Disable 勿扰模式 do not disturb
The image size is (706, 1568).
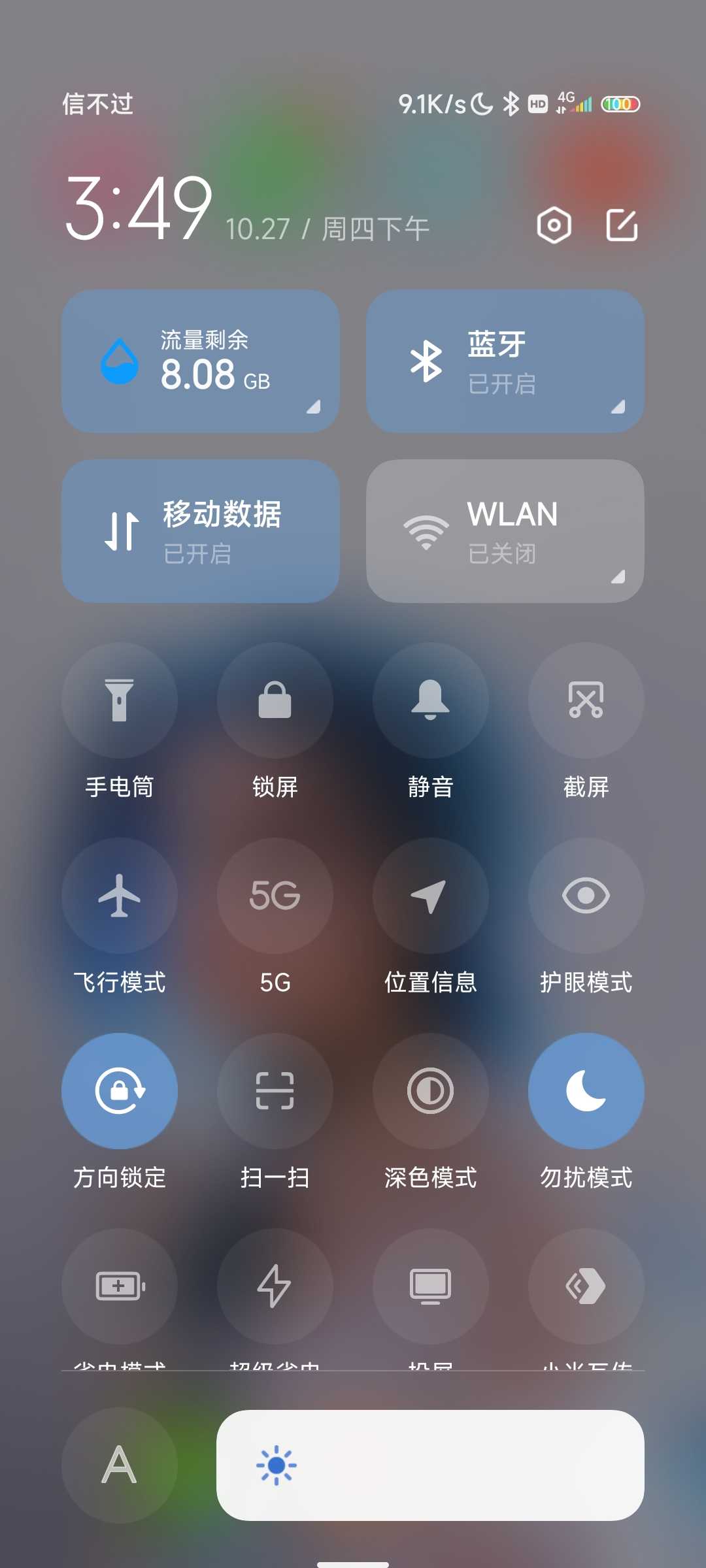pos(586,1091)
